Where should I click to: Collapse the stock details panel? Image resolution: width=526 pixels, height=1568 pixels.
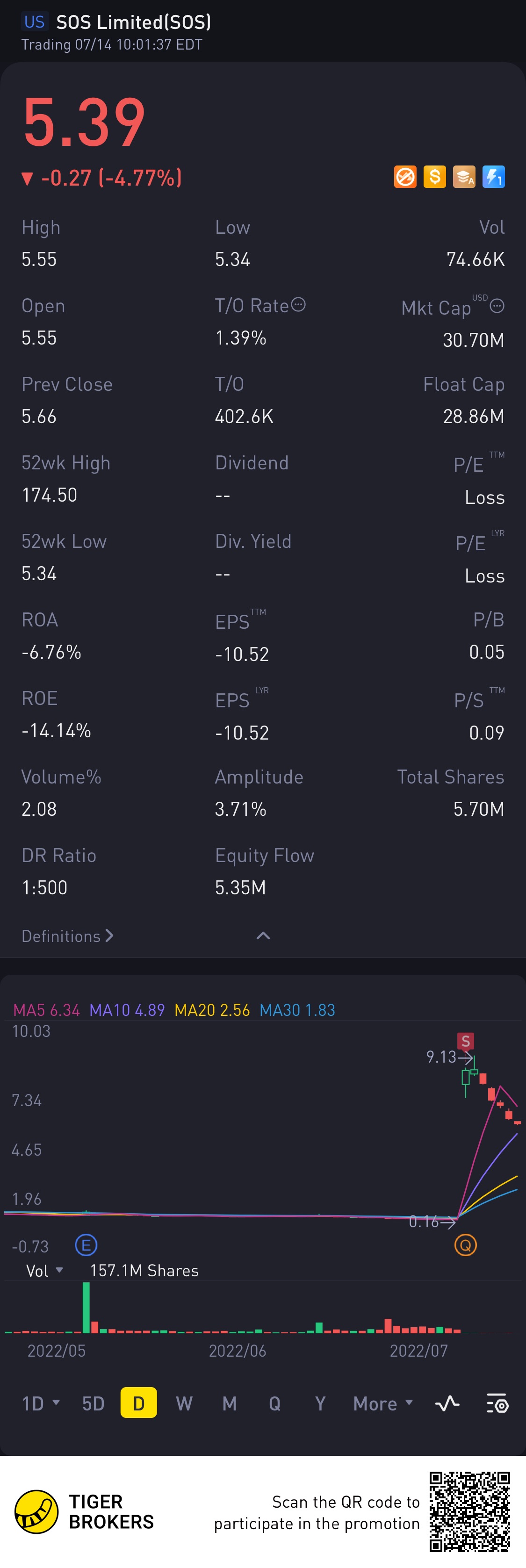tap(263, 935)
